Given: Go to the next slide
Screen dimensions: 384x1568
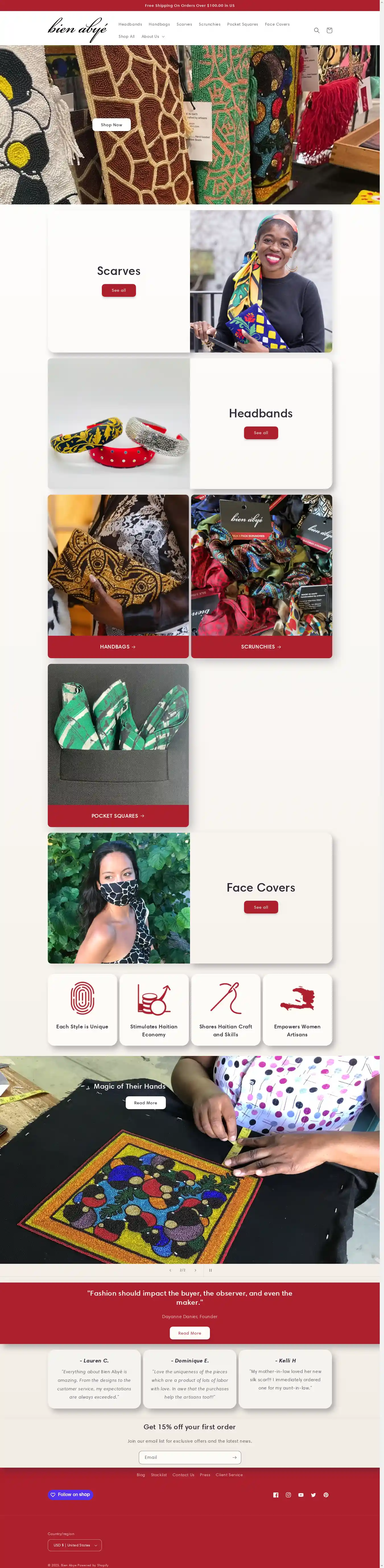Looking at the screenshot, I should (x=195, y=1270).
